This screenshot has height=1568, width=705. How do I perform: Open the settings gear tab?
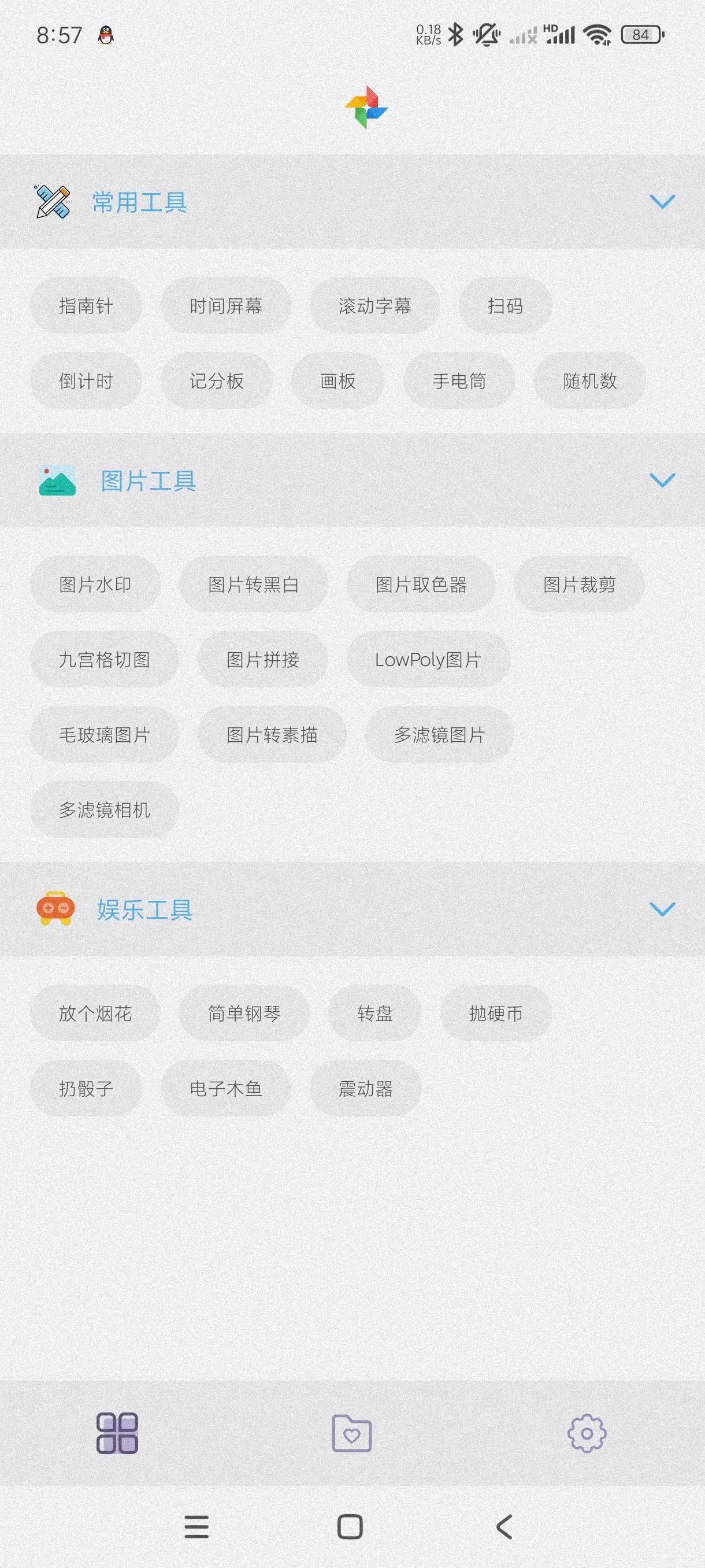(587, 1433)
